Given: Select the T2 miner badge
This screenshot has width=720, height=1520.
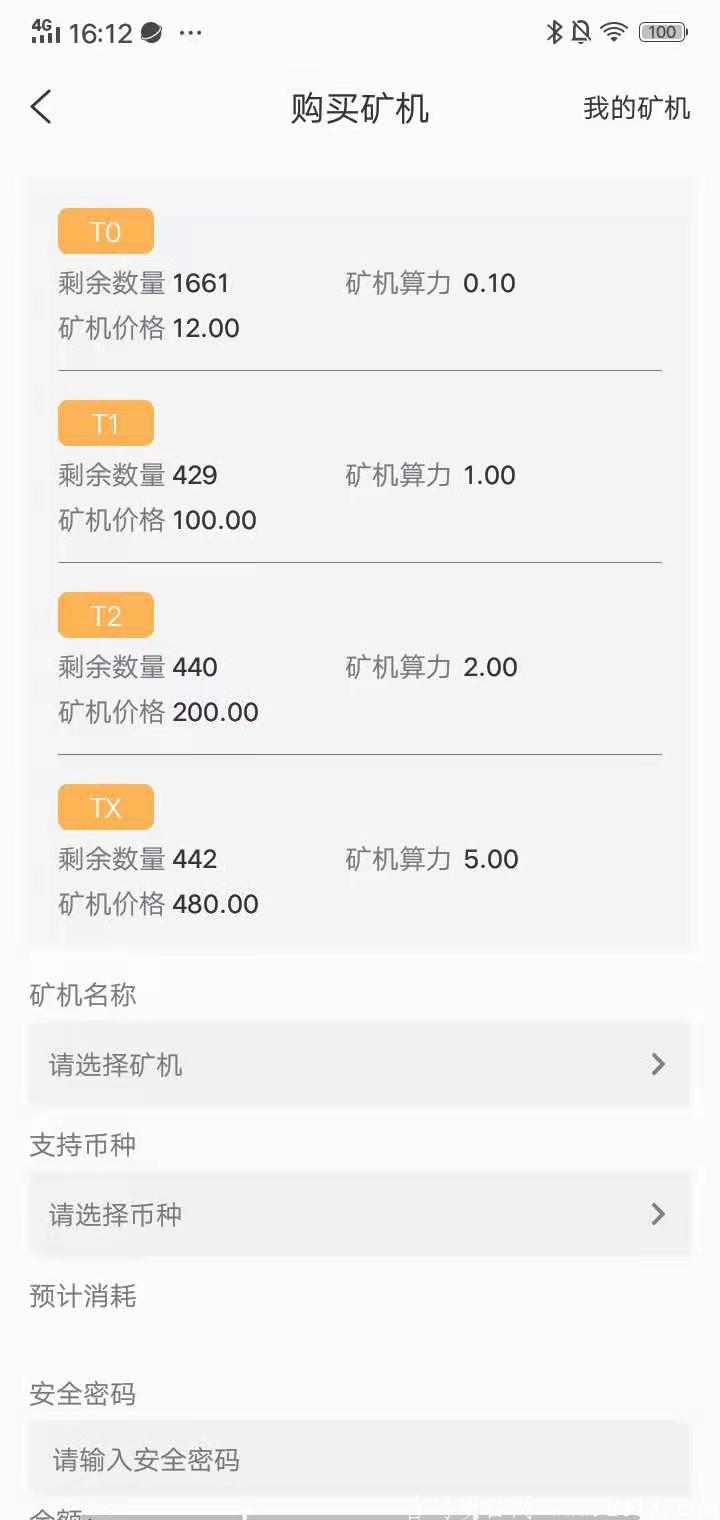Looking at the screenshot, I should point(106,615).
